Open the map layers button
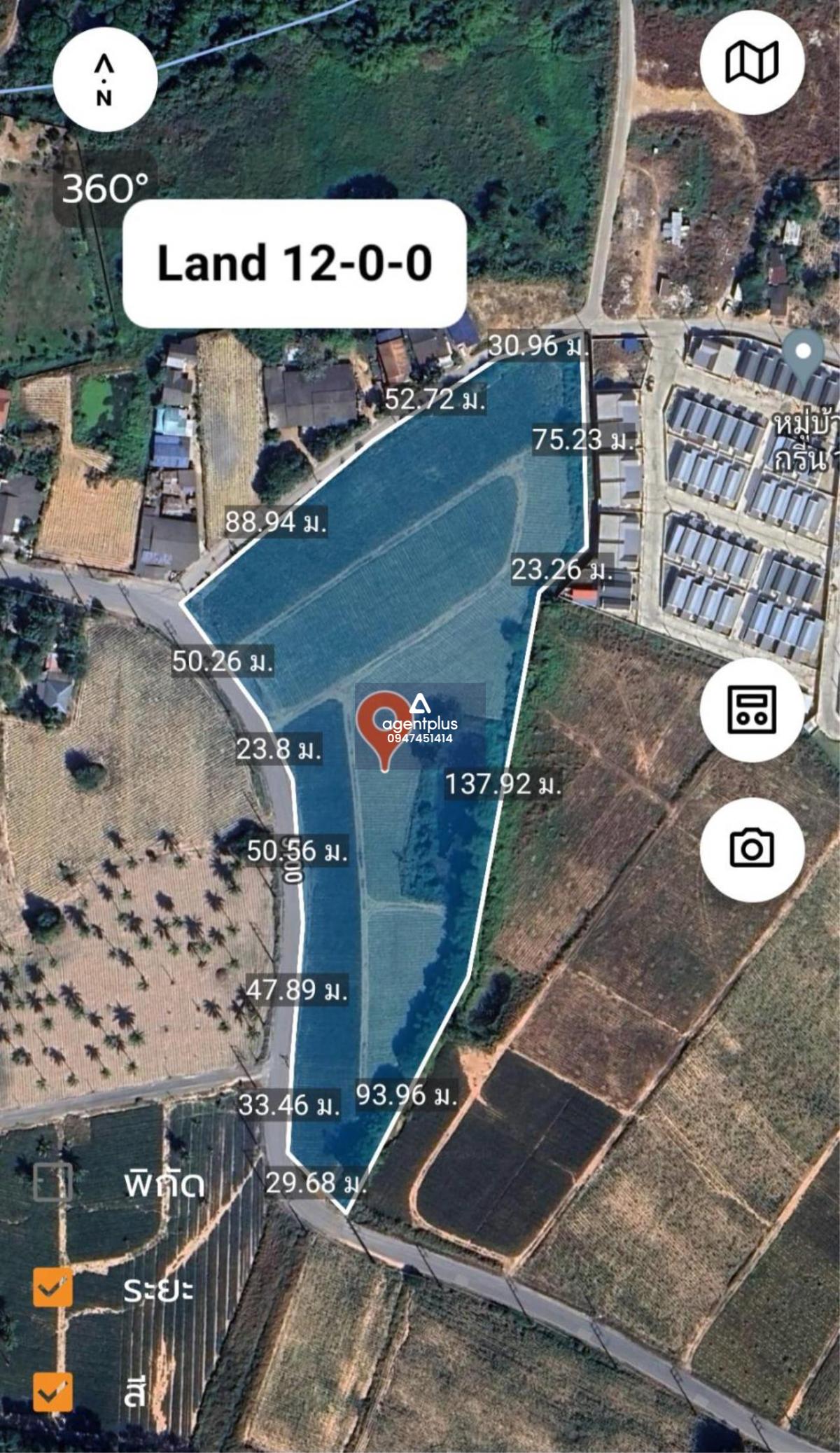Viewport: 840px width, 1453px height. (x=752, y=62)
